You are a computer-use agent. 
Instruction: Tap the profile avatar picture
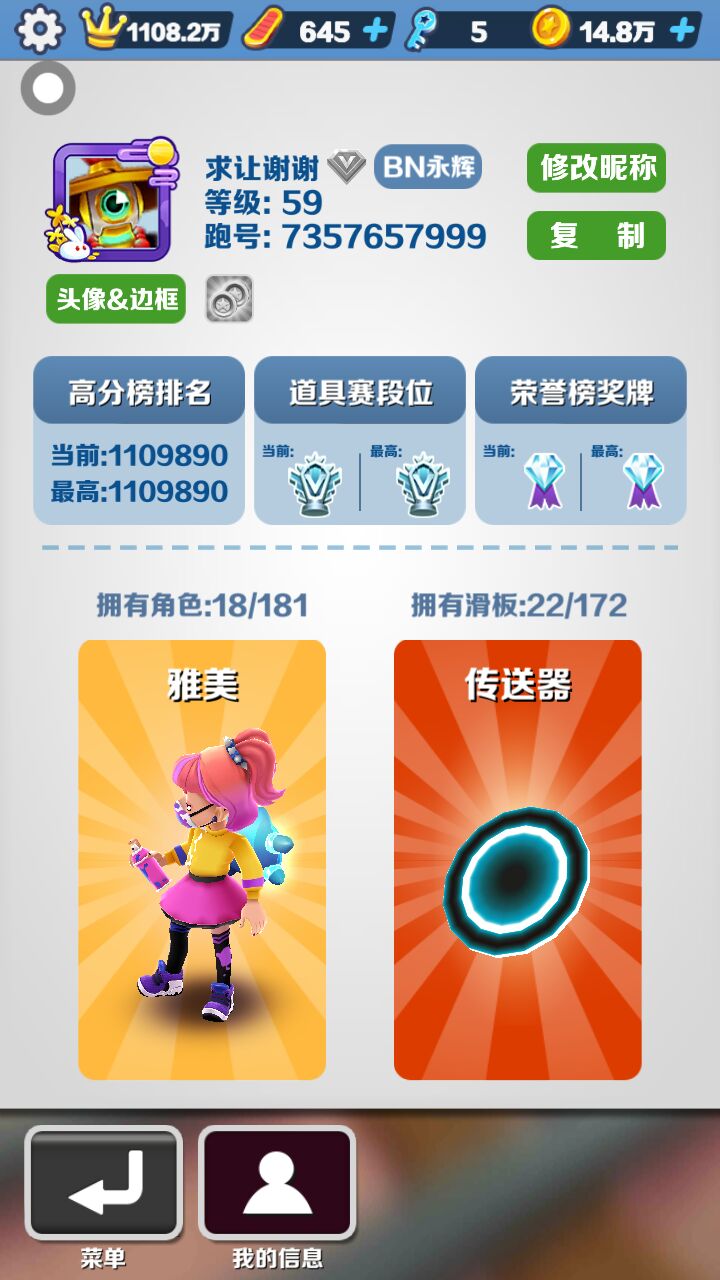pyautogui.click(x=112, y=200)
